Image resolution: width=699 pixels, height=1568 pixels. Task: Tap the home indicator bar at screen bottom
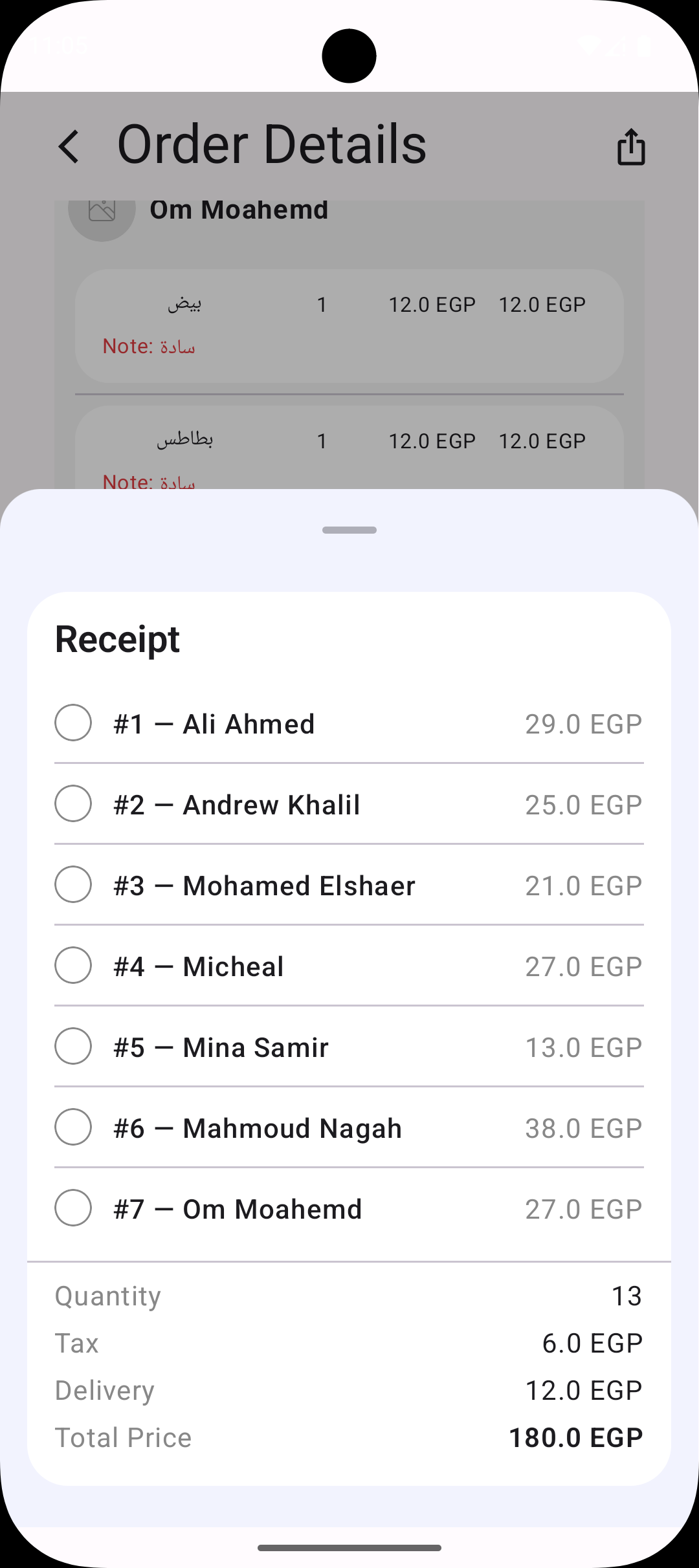point(349,1547)
